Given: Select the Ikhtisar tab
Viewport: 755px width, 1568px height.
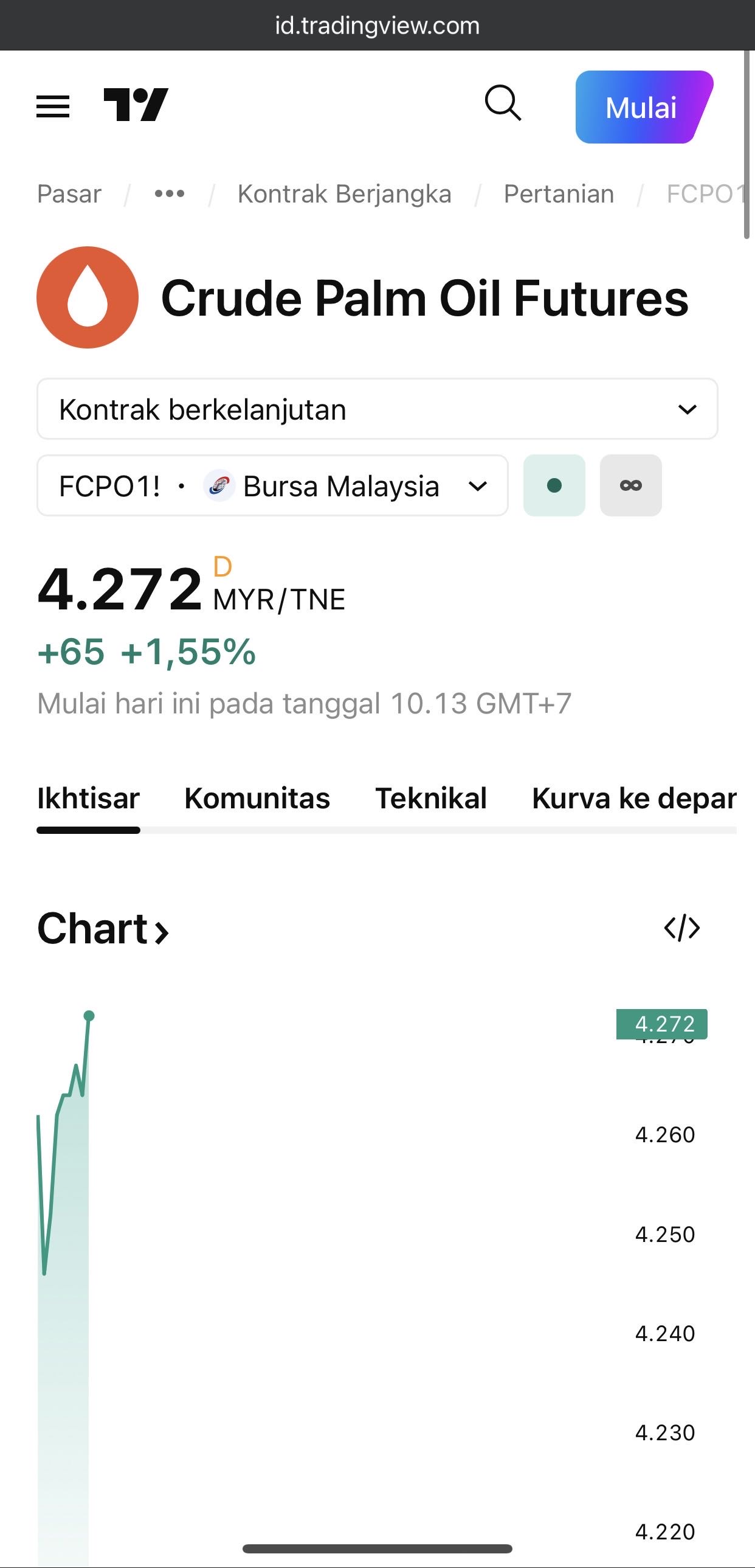Looking at the screenshot, I should pyautogui.click(x=88, y=798).
